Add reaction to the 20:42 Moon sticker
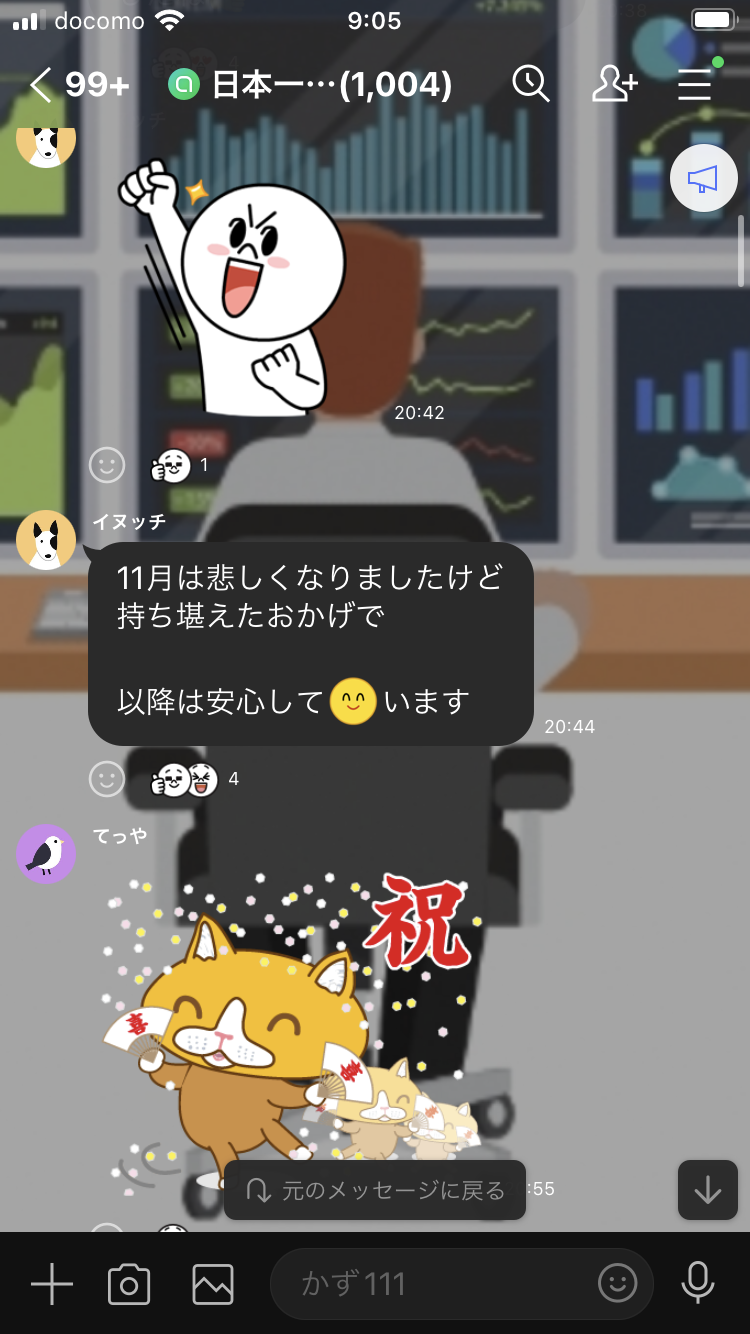 pyautogui.click(x=107, y=465)
